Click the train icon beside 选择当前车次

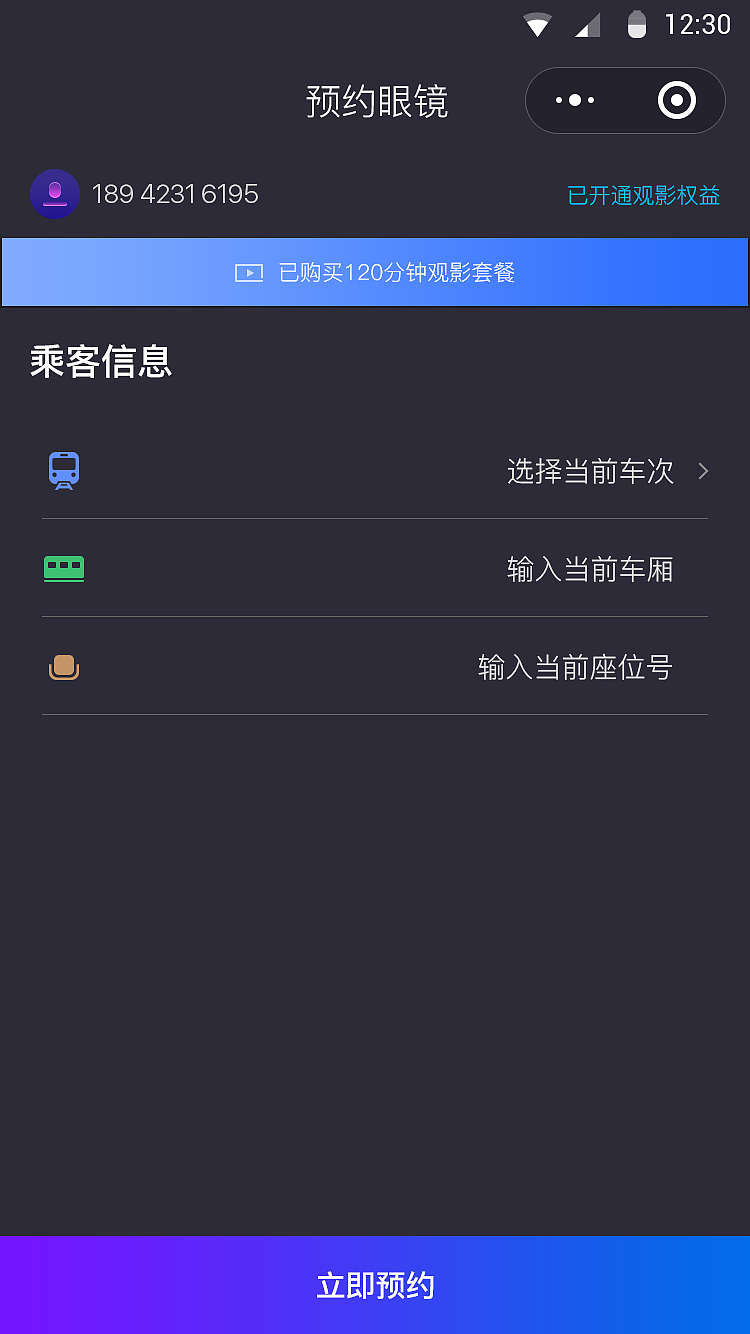[64, 470]
